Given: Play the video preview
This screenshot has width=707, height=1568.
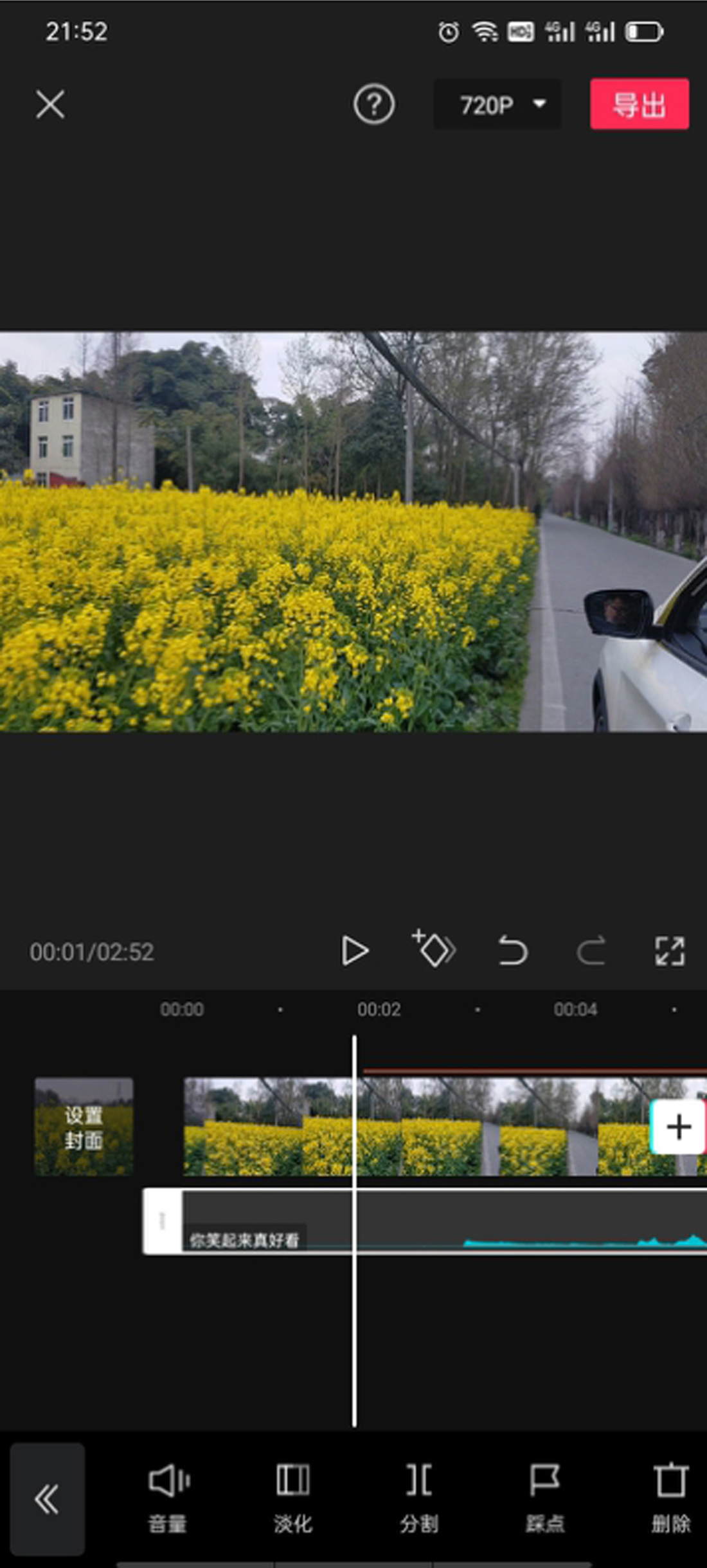Looking at the screenshot, I should [354, 951].
